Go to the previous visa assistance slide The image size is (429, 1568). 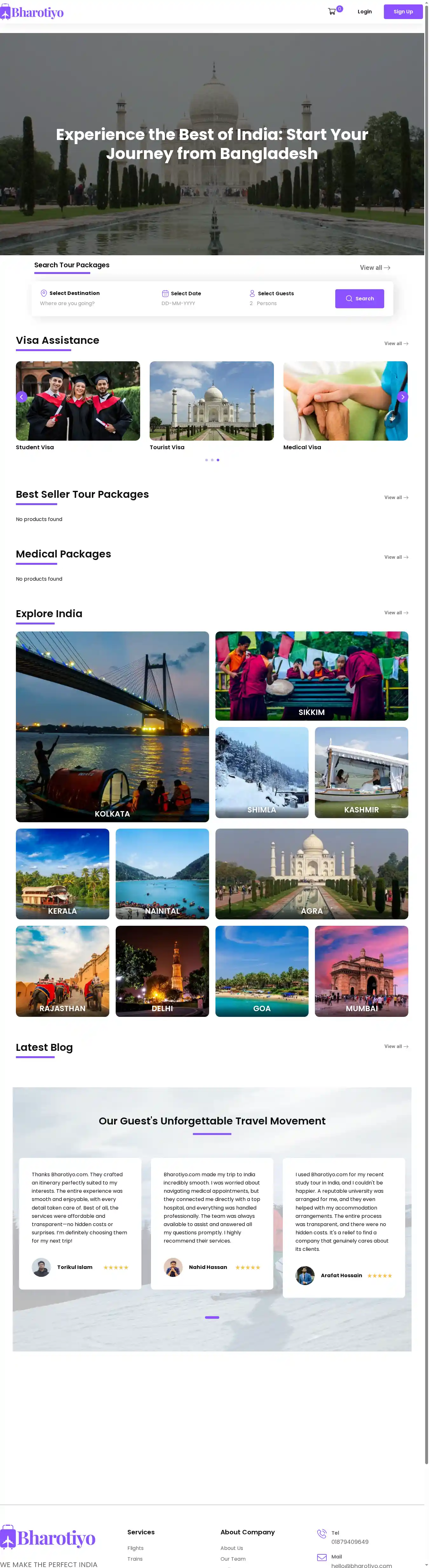tap(22, 397)
